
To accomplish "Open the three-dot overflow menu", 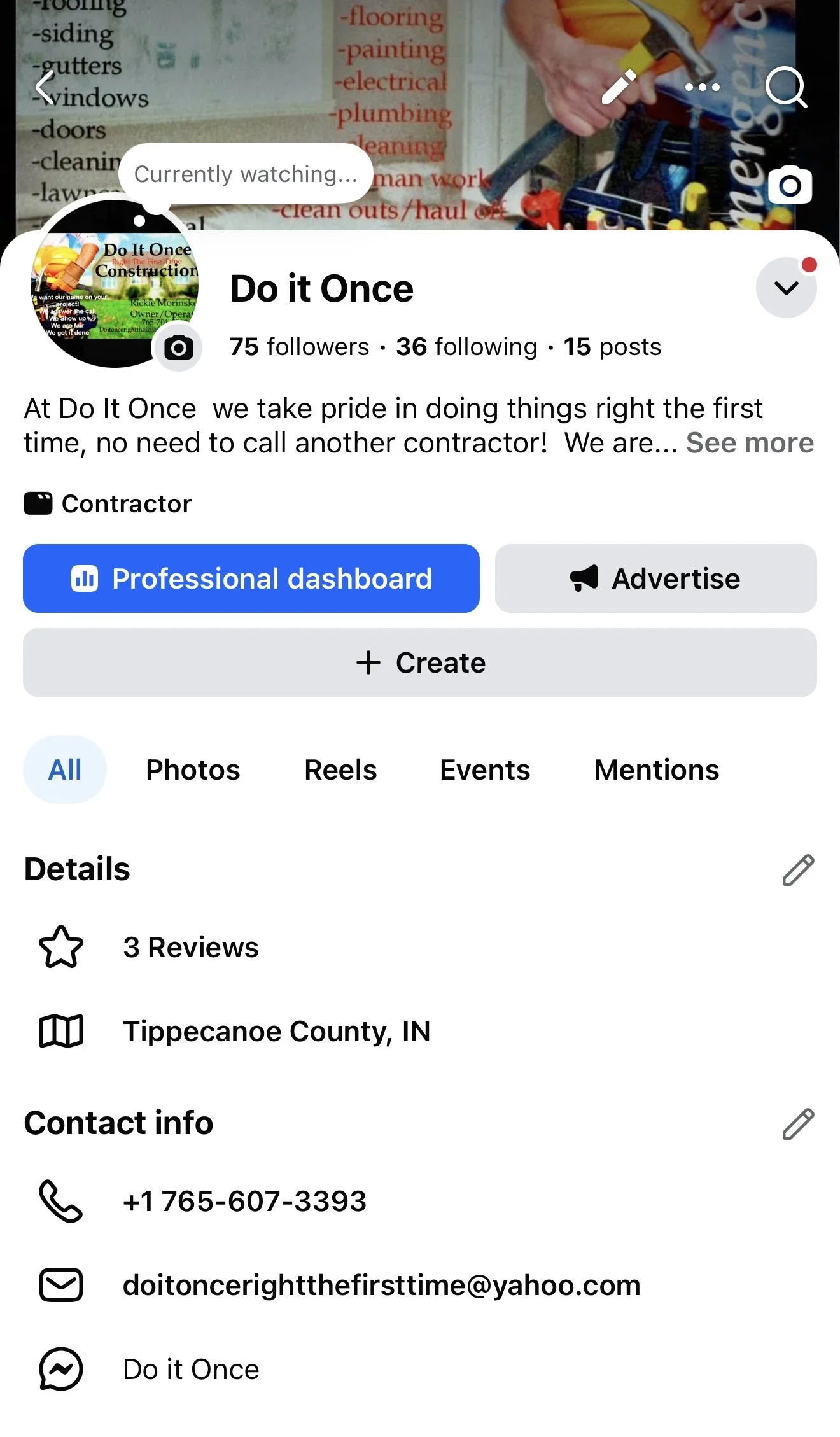I will pos(703,87).
